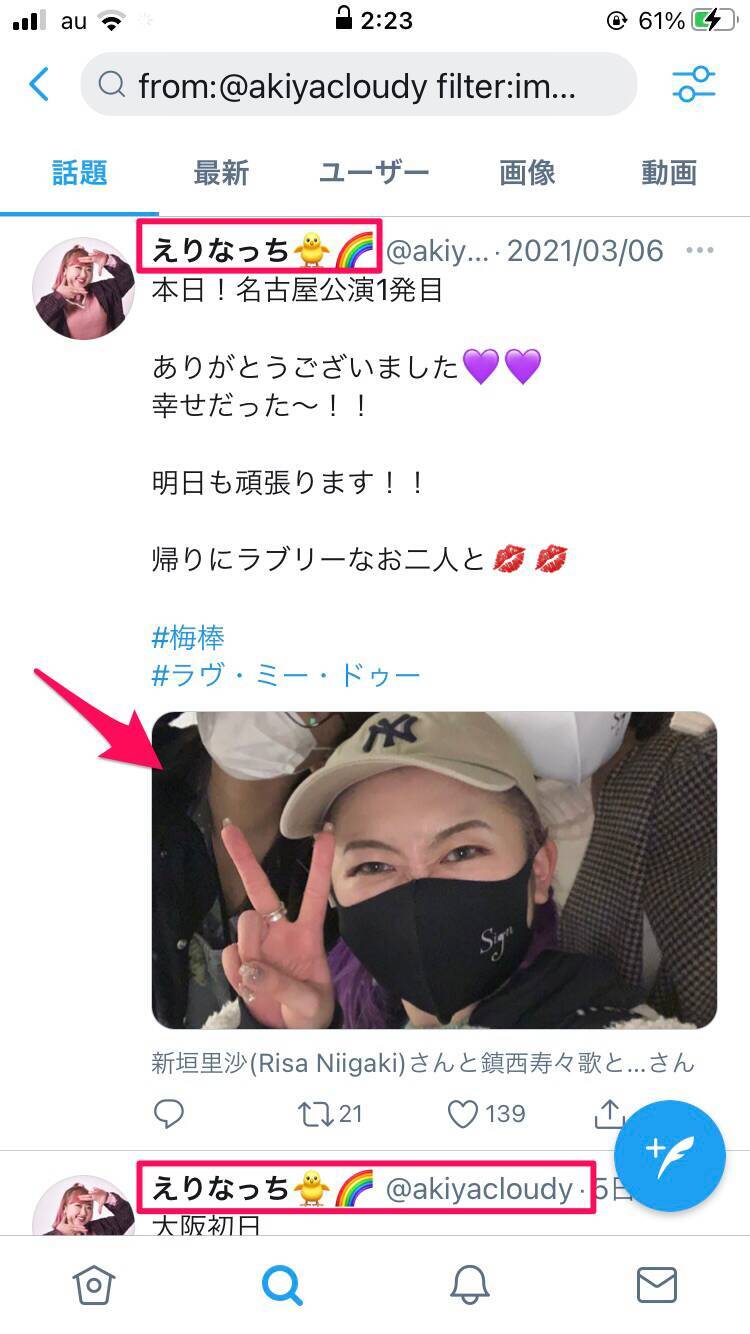Open search filter settings
The height and width of the screenshot is (1334, 750).
click(x=694, y=85)
